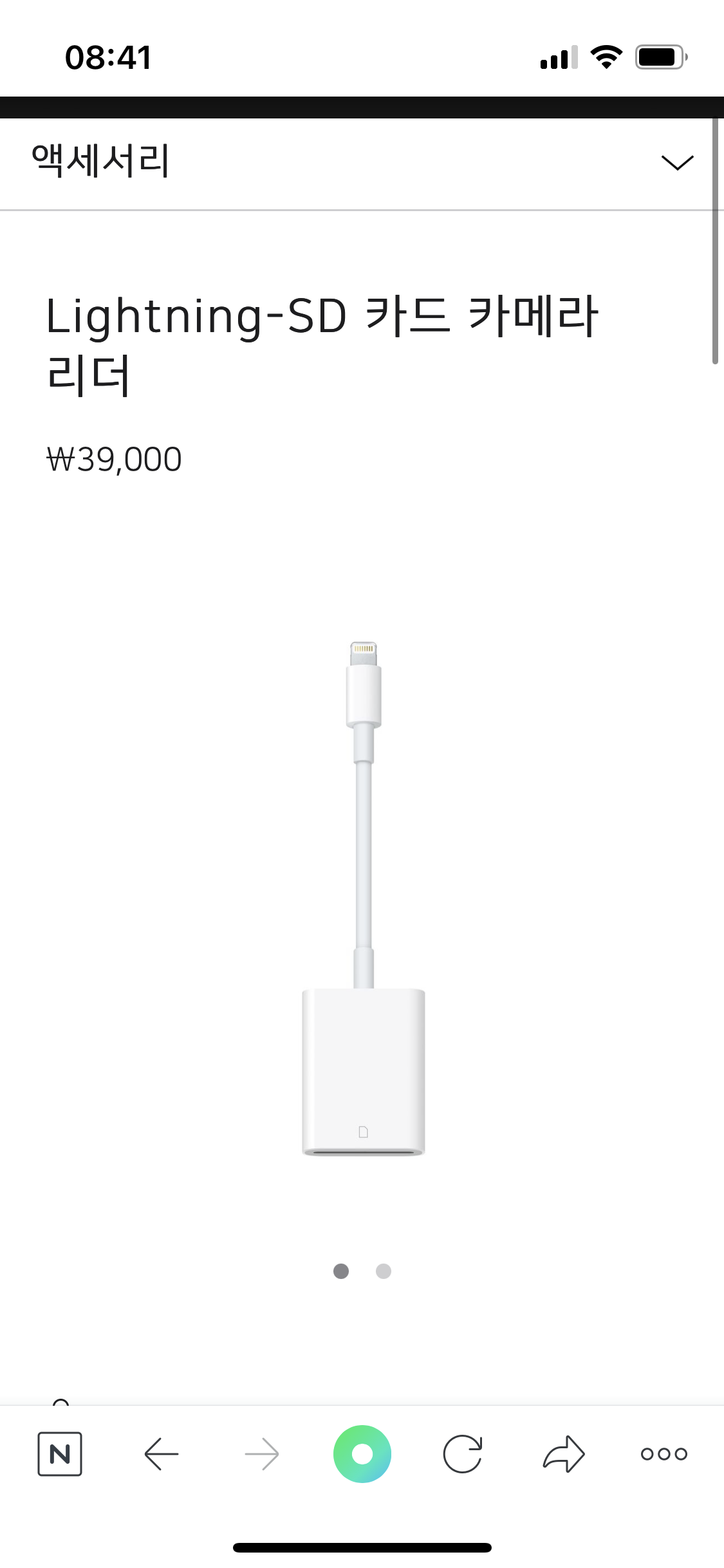The height and width of the screenshot is (1568, 724).
Task: Show the second product image dot
Action: coord(384,1271)
